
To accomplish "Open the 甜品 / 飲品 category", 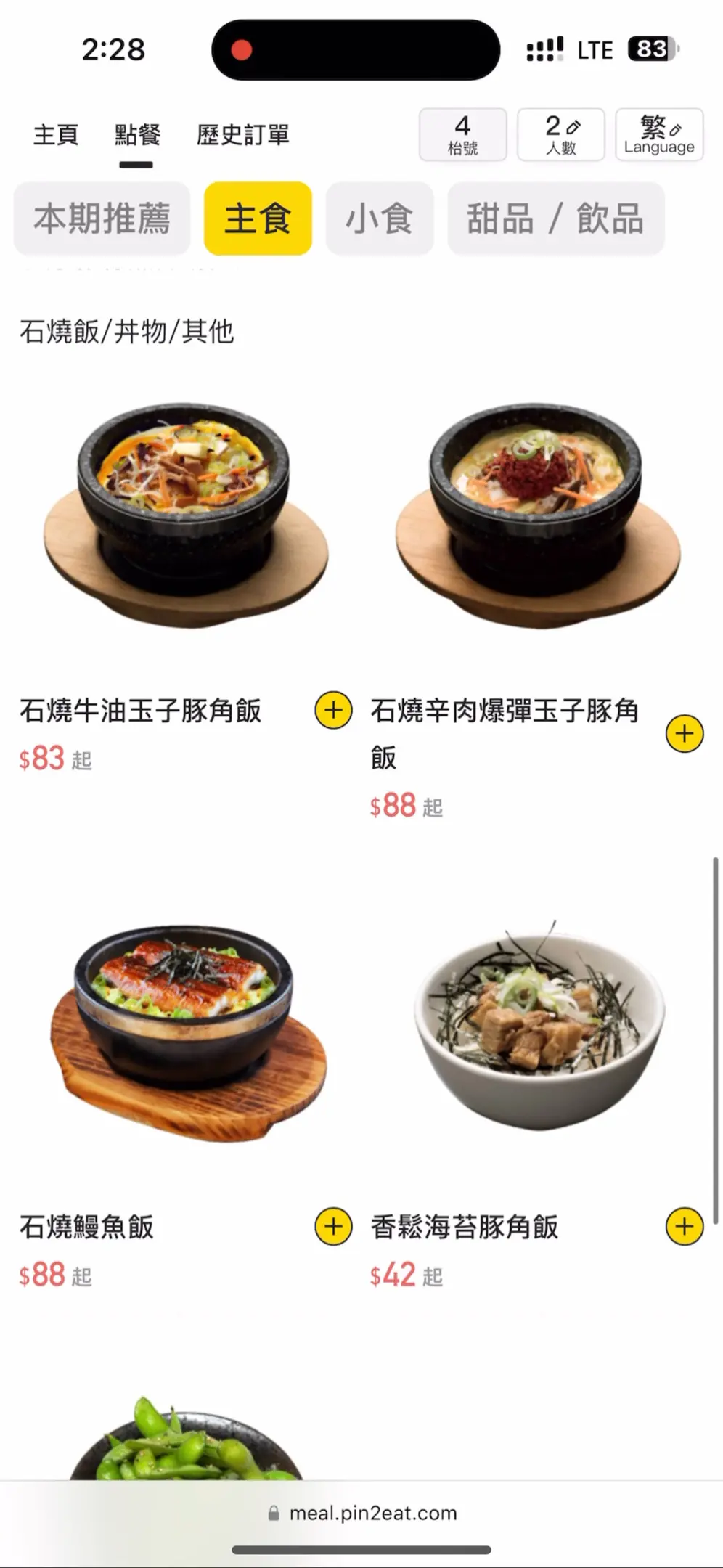I will [555, 219].
